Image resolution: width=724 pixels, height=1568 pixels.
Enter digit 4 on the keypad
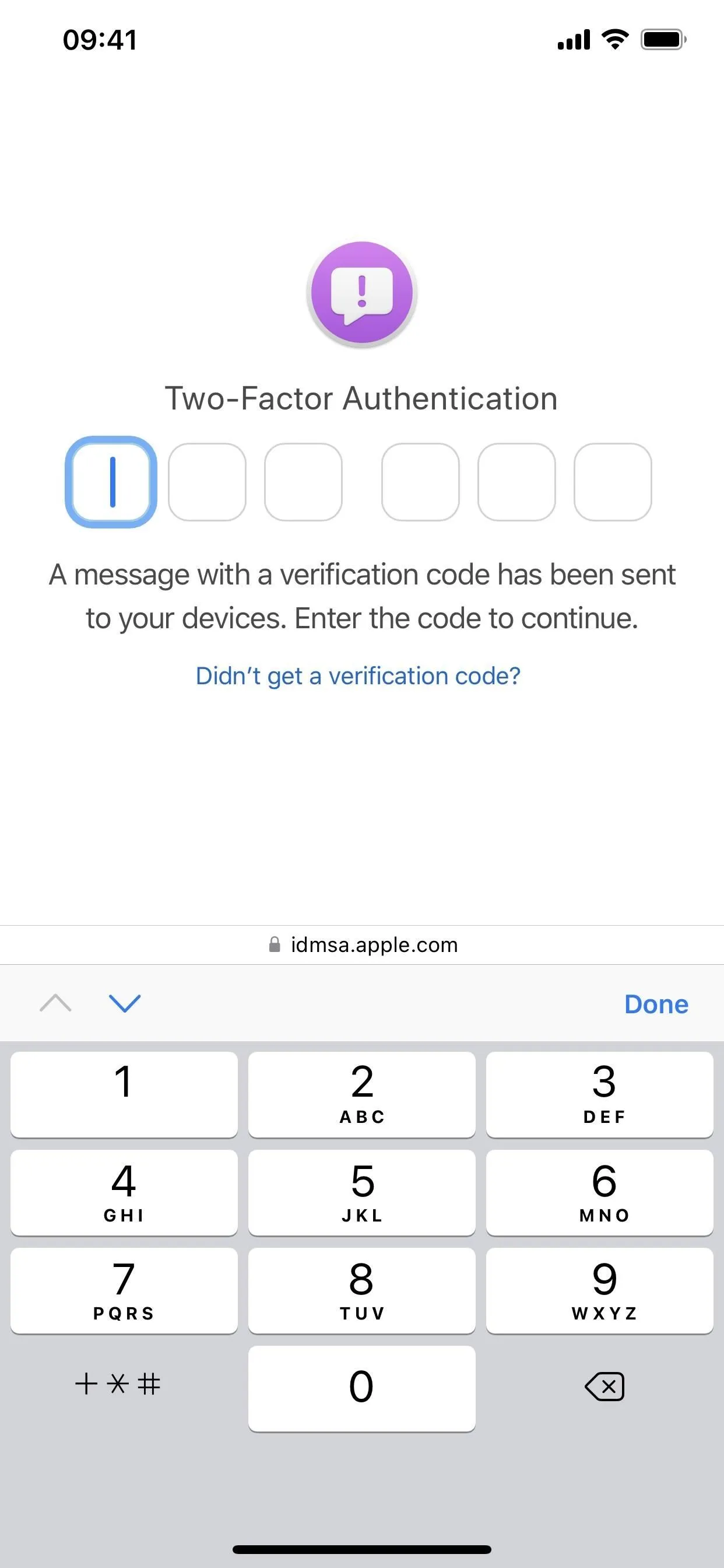(124, 1192)
